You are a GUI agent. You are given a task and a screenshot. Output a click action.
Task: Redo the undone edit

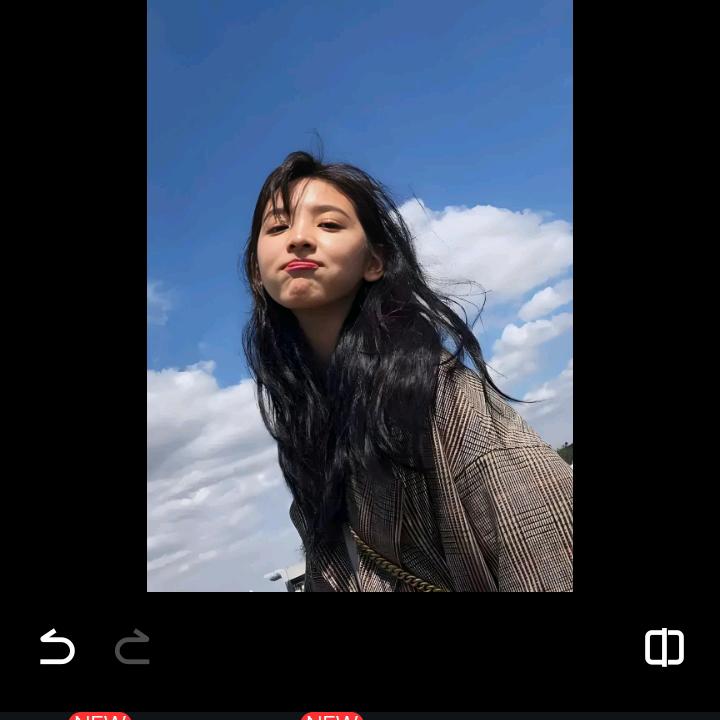click(132, 647)
